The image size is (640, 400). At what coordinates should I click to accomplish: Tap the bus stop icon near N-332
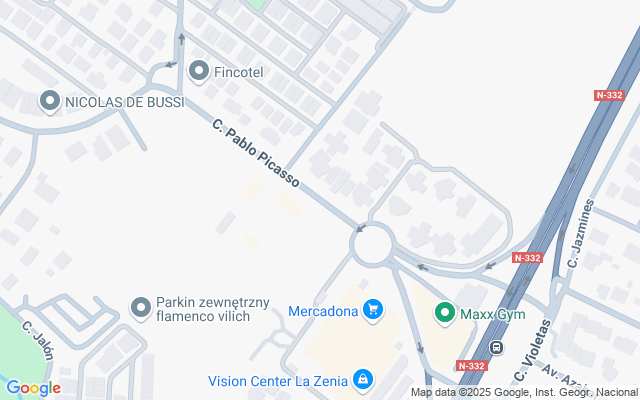tap(495, 347)
